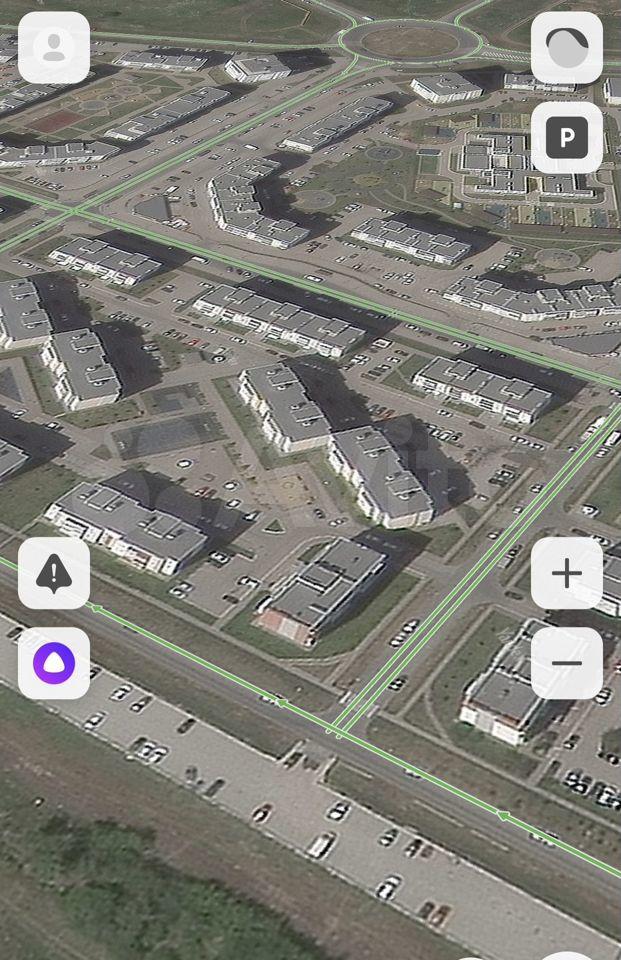Report a road event
Screen dimensions: 621x960
click(54, 573)
